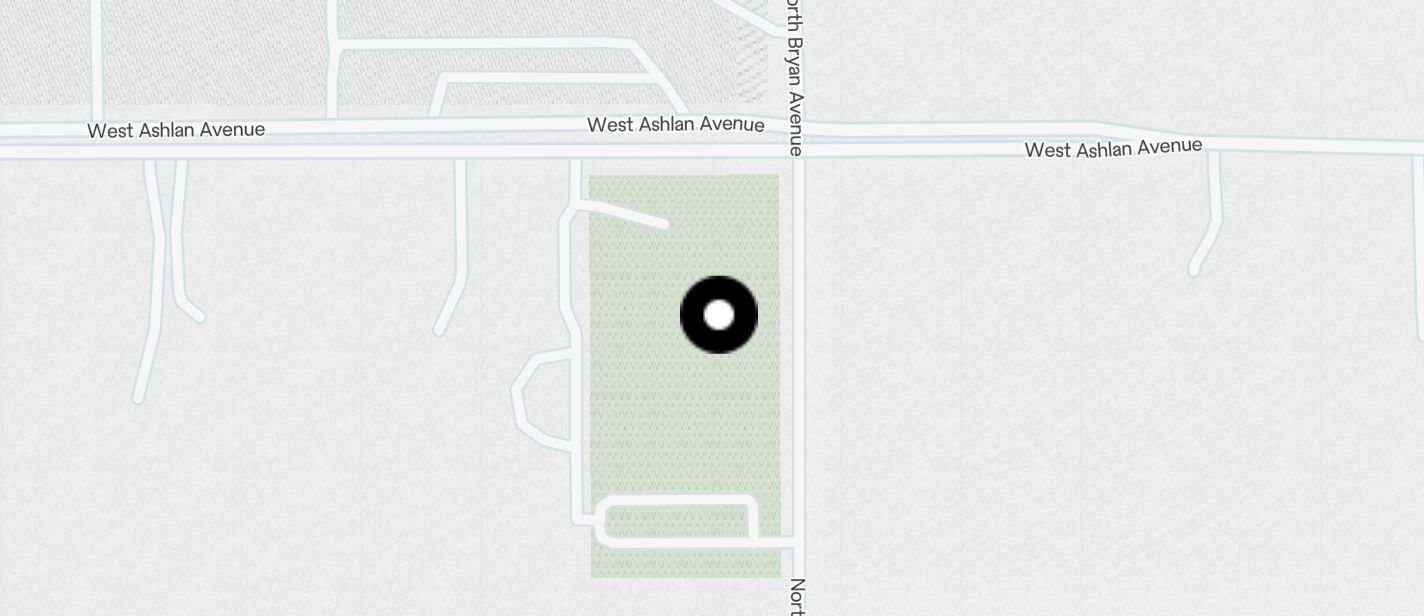The height and width of the screenshot is (616, 1424).
Task: Tap the black location marker on the map
Action: 718,315
